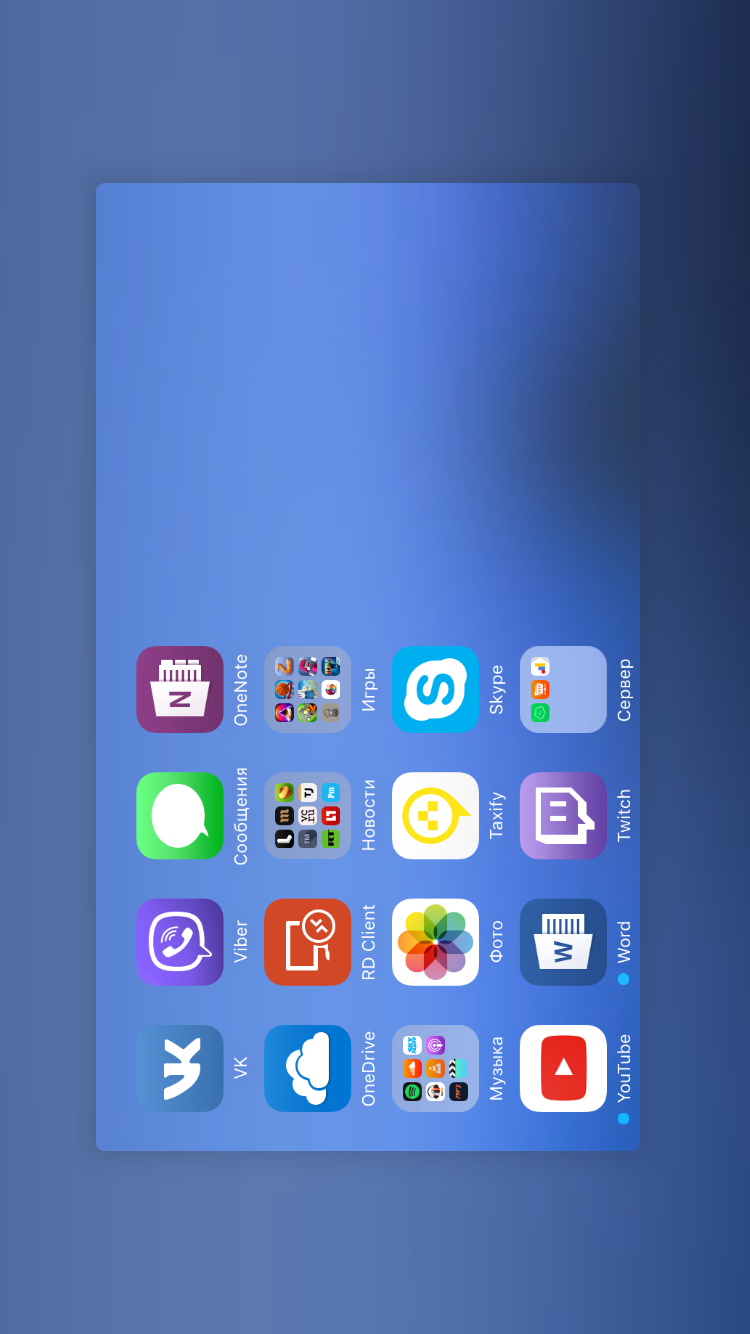This screenshot has width=750, height=1334.
Task: Open the Сообщения app
Action: coord(180,815)
